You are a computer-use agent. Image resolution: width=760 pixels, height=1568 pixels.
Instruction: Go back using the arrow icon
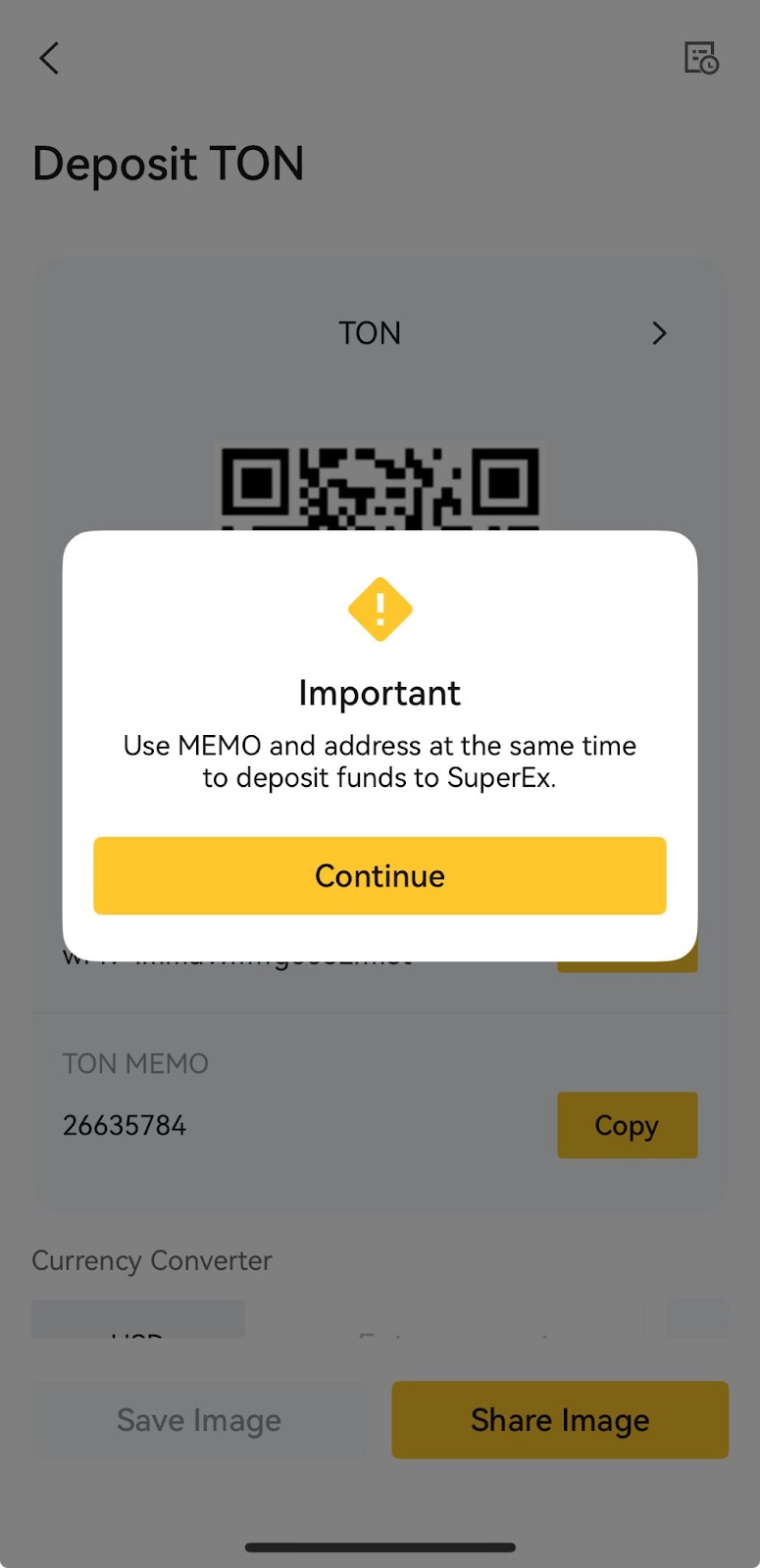[49, 58]
